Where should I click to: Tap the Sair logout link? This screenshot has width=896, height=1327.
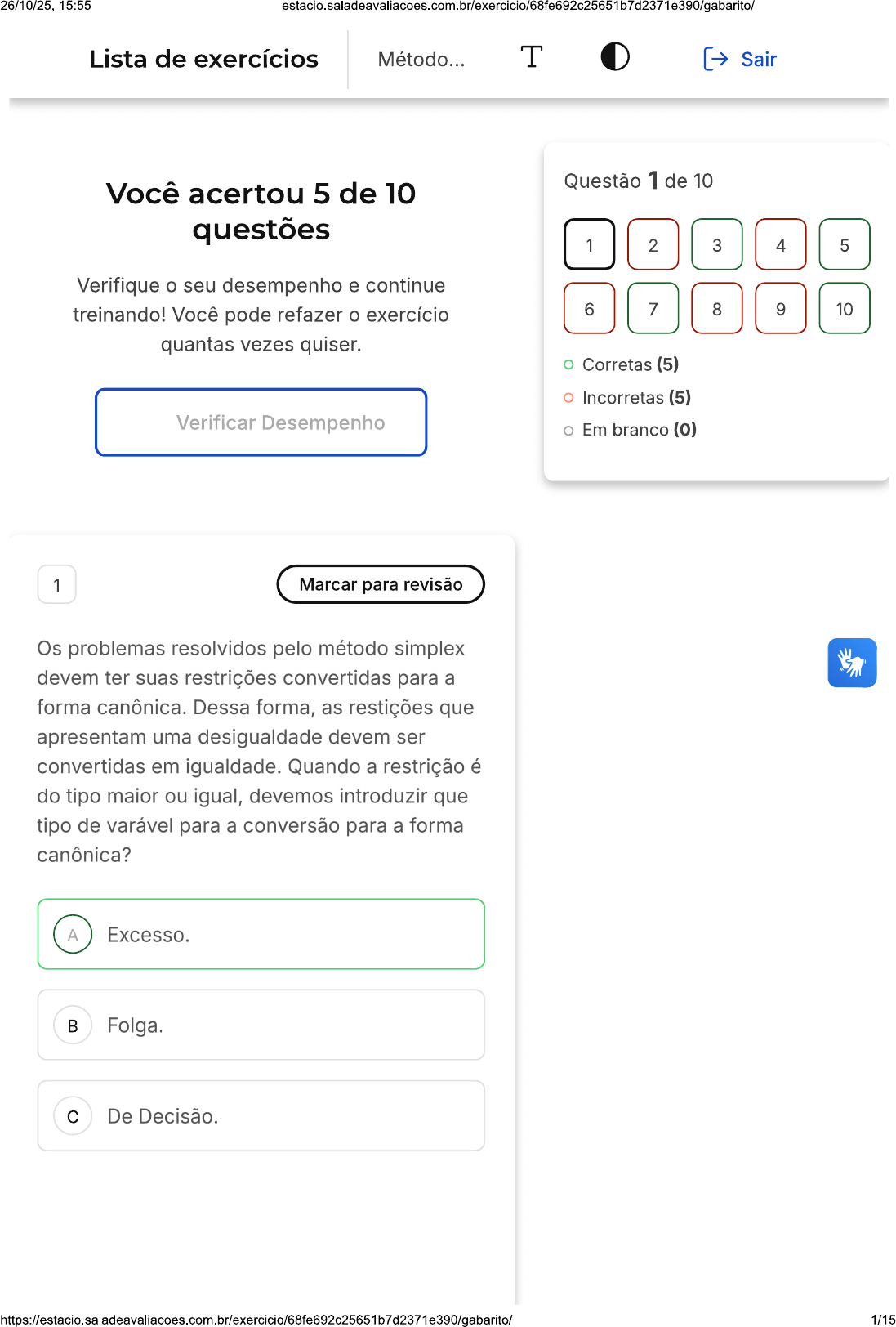tap(740, 59)
